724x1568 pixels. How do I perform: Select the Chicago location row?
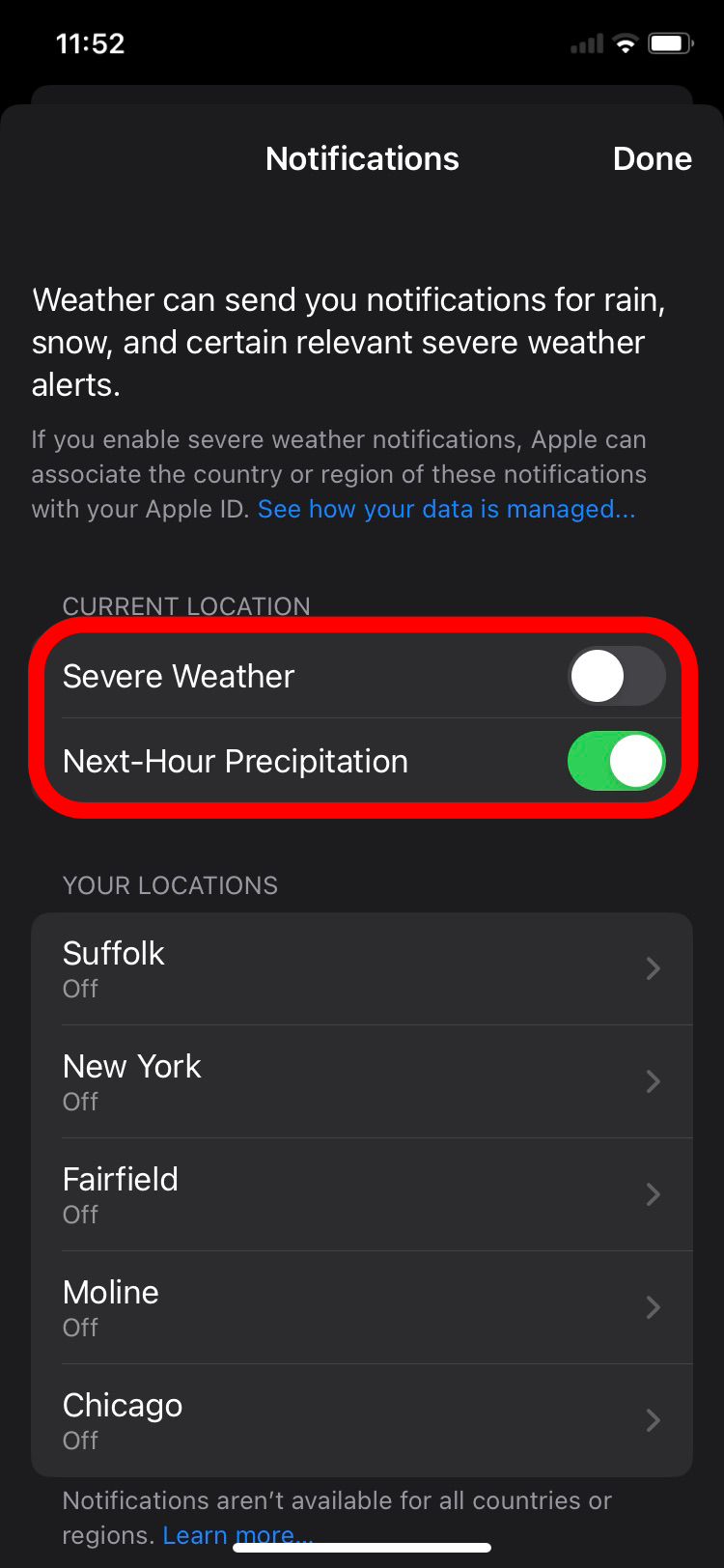pos(362,1420)
